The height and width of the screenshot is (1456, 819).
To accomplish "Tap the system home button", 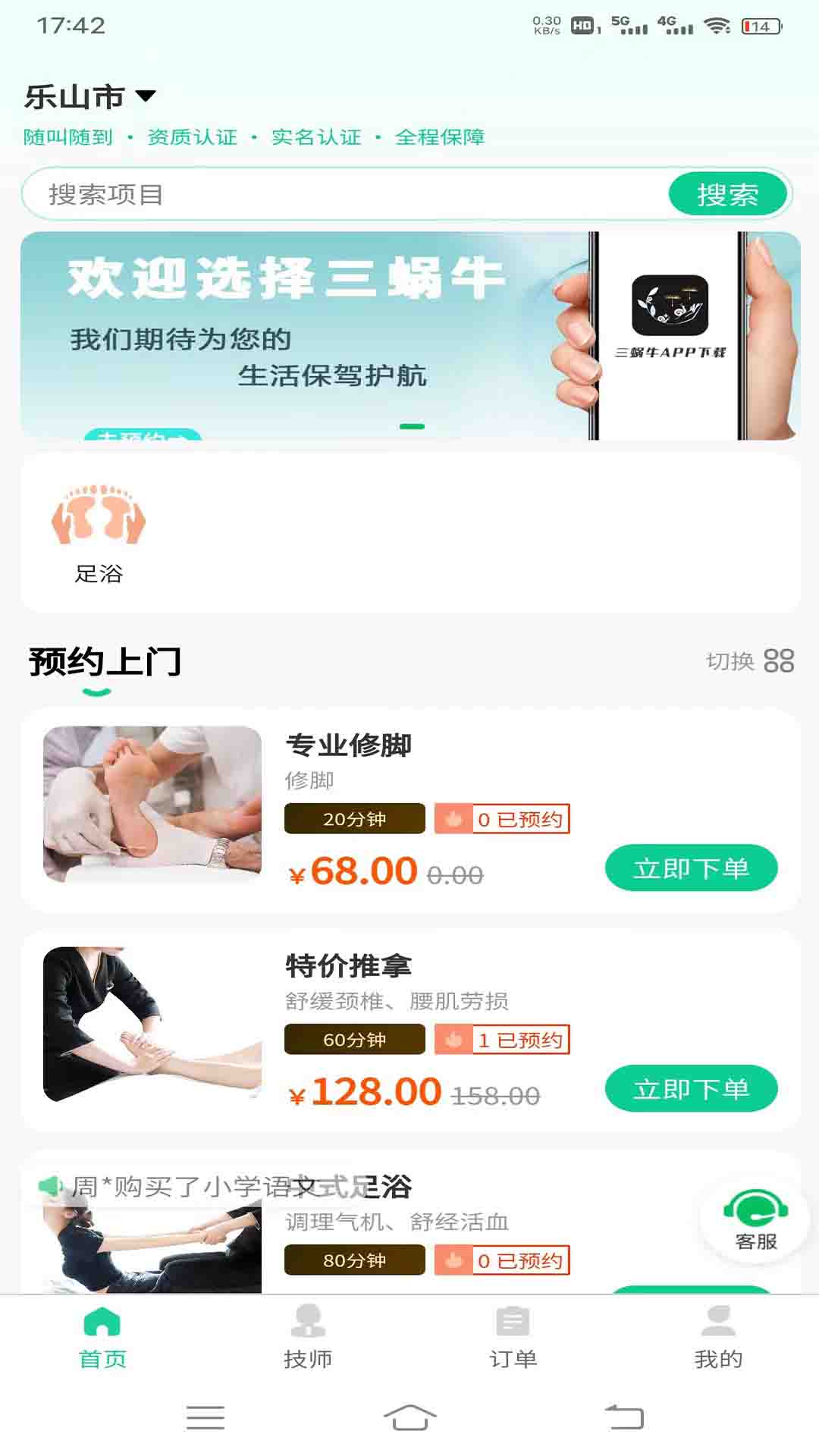I will point(409,1417).
